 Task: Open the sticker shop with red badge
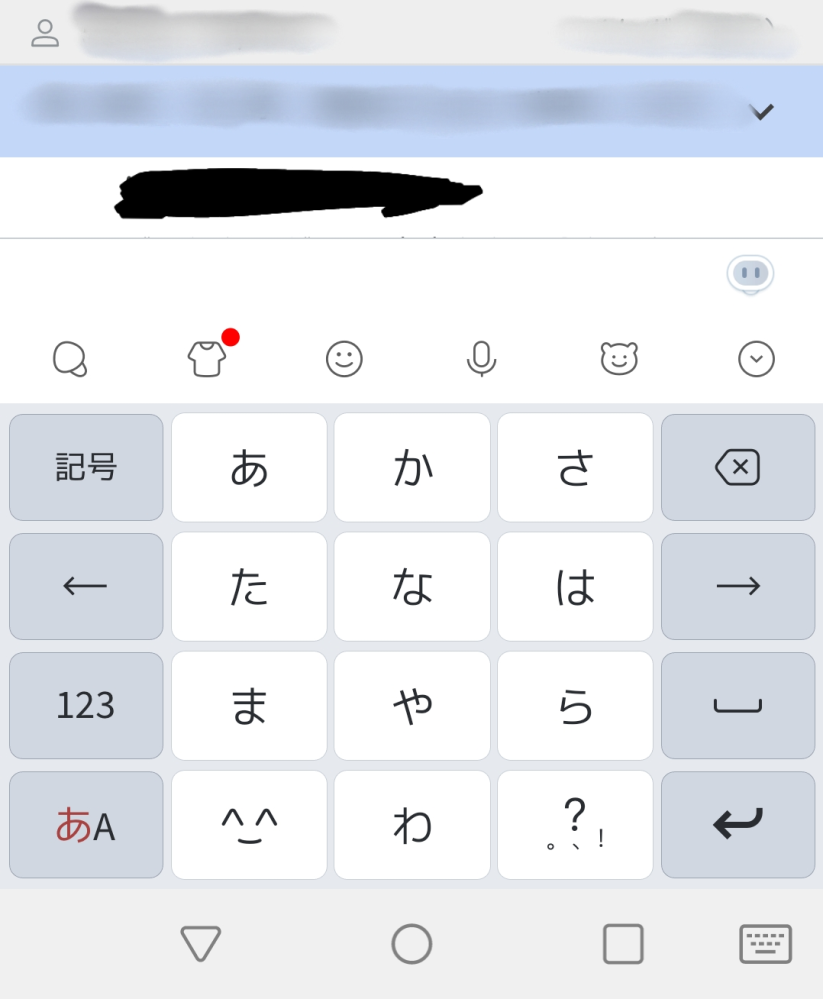click(x=206, y=357)
